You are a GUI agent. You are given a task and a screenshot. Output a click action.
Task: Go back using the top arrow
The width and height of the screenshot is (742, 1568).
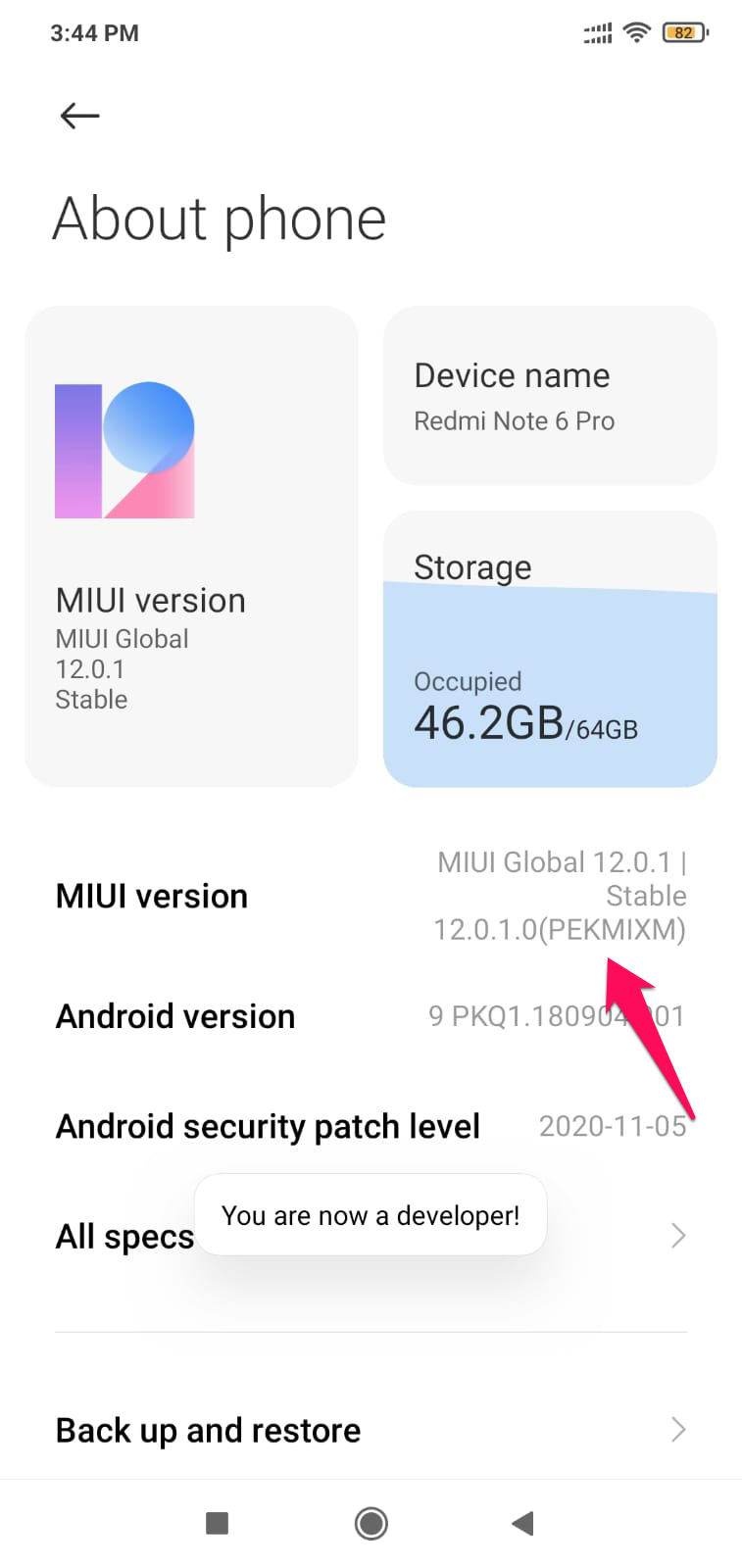[79, 116]
